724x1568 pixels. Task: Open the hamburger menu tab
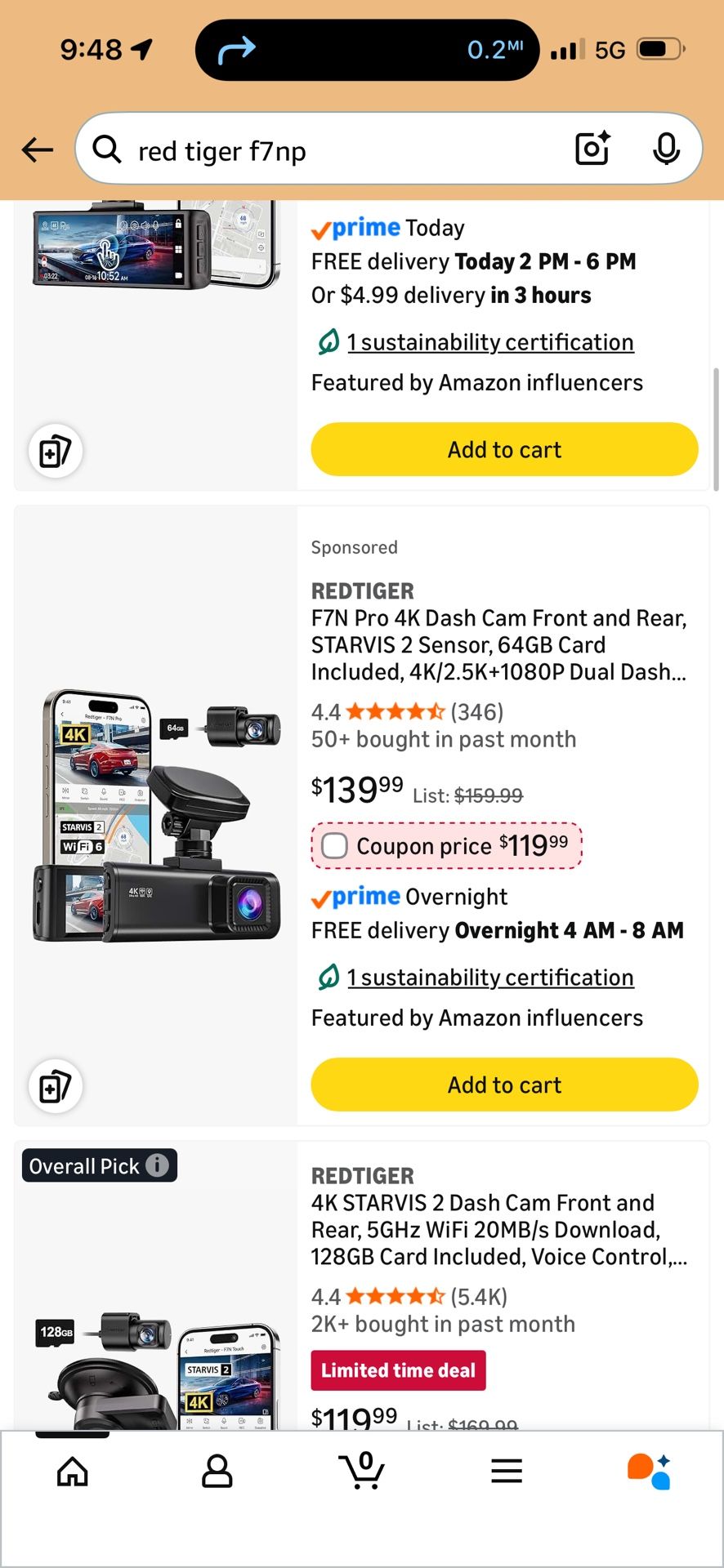(507, 1471)
